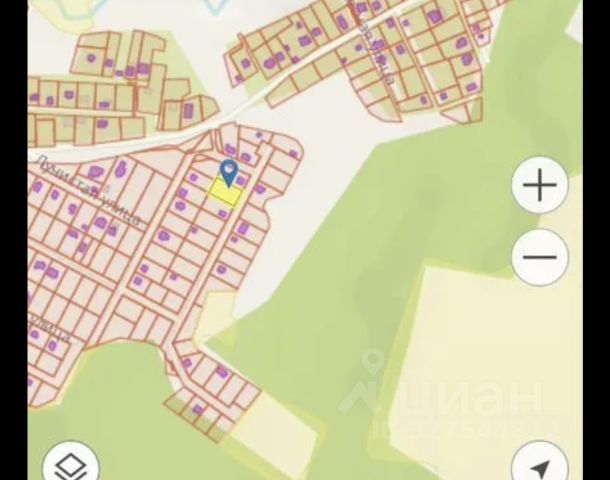The width and height of the screenshot is (610, 480).
Task: Zoom in on the map
Action: pyautogui.click(x=539, y=186)
